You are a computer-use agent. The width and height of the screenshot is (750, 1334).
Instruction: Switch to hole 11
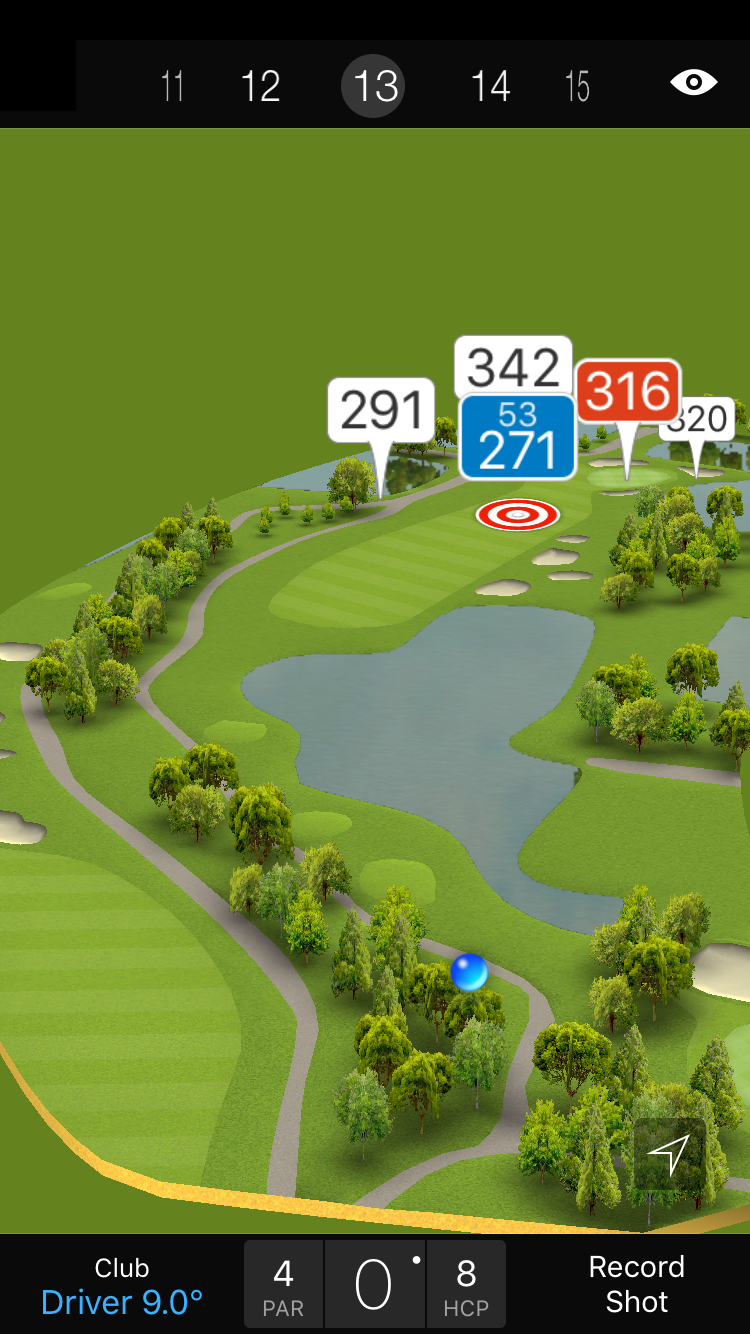click(x=172, y=86)
